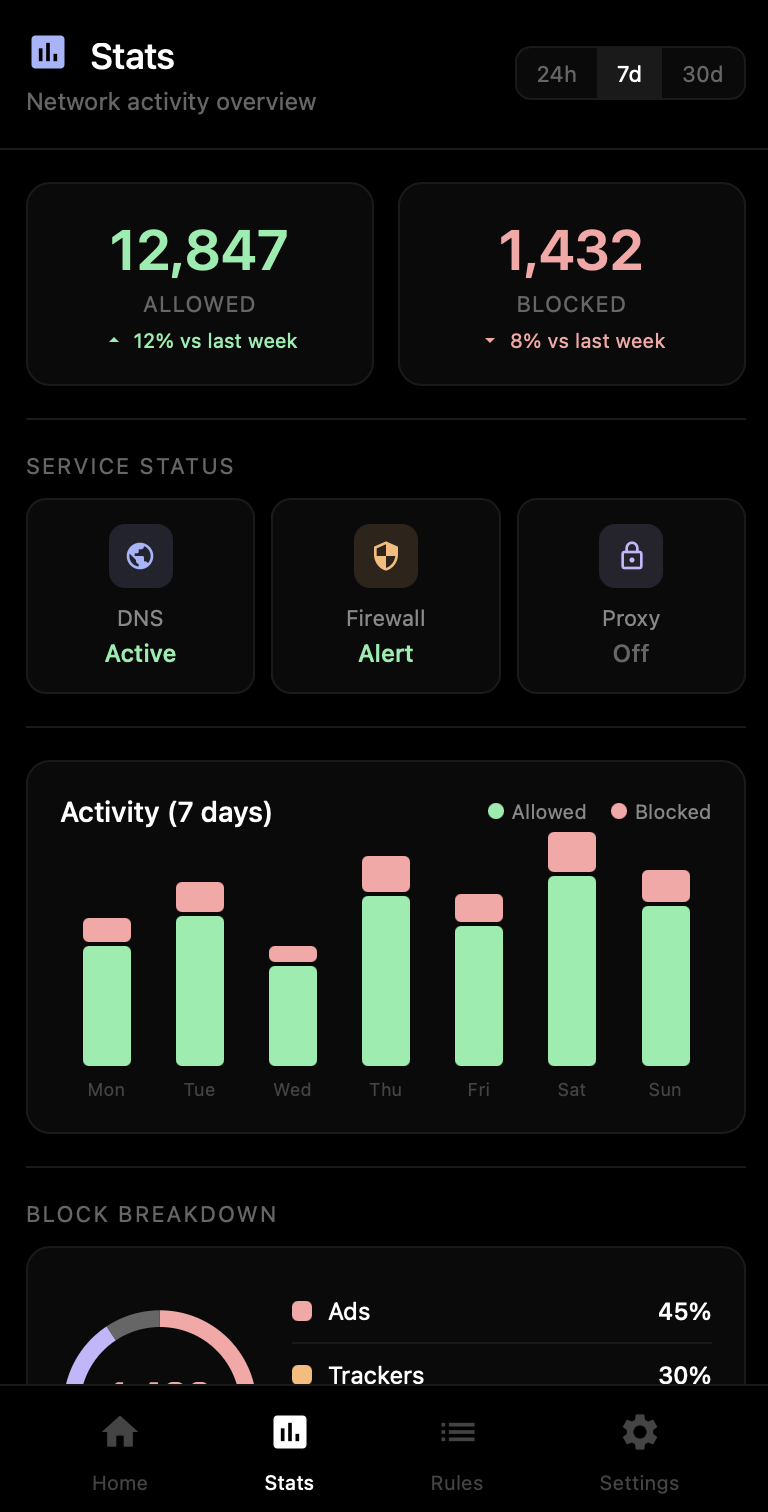Image resolution: width=768 pixels, height=1512 pixels.
Task: Open Rules via the list icon
Action: click(x=457, y=1432)
